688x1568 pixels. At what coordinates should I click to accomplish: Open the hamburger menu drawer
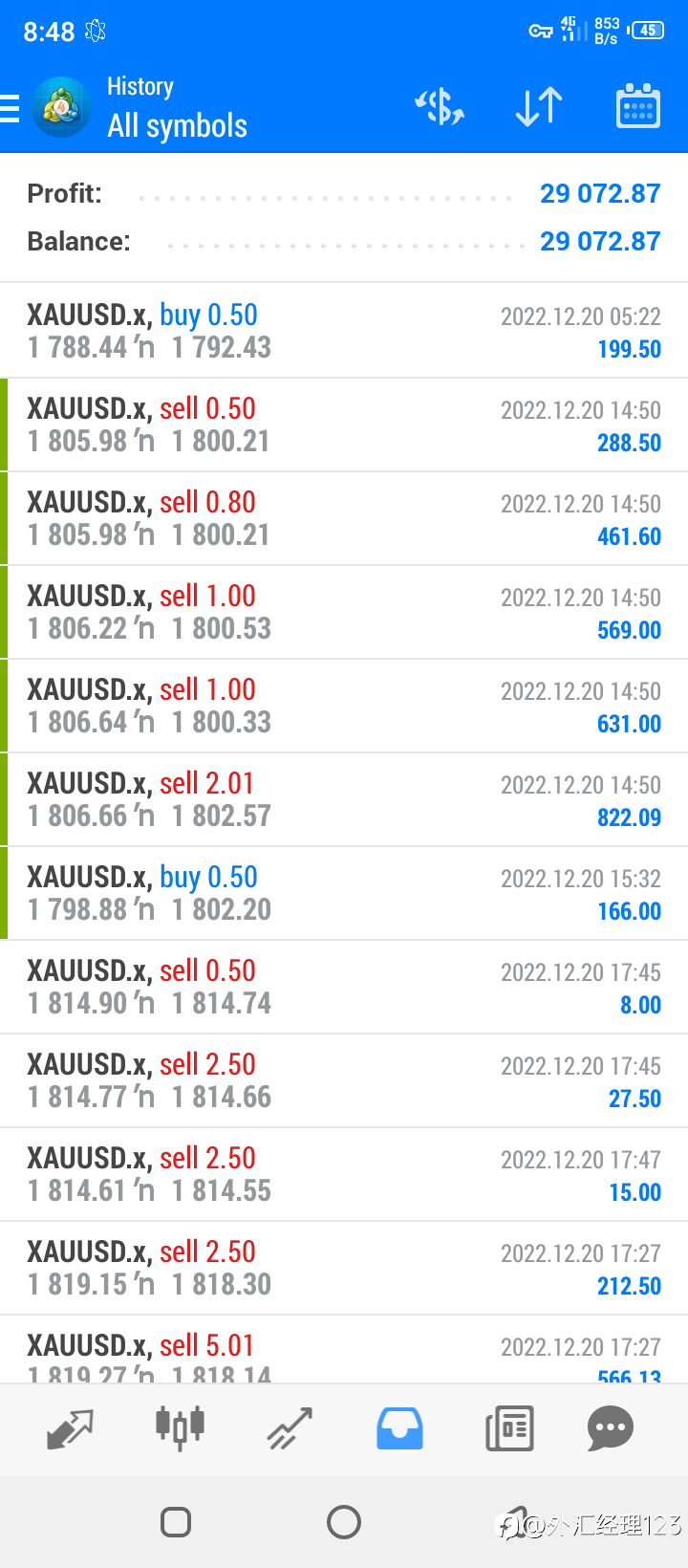click(x=10, y=108)
